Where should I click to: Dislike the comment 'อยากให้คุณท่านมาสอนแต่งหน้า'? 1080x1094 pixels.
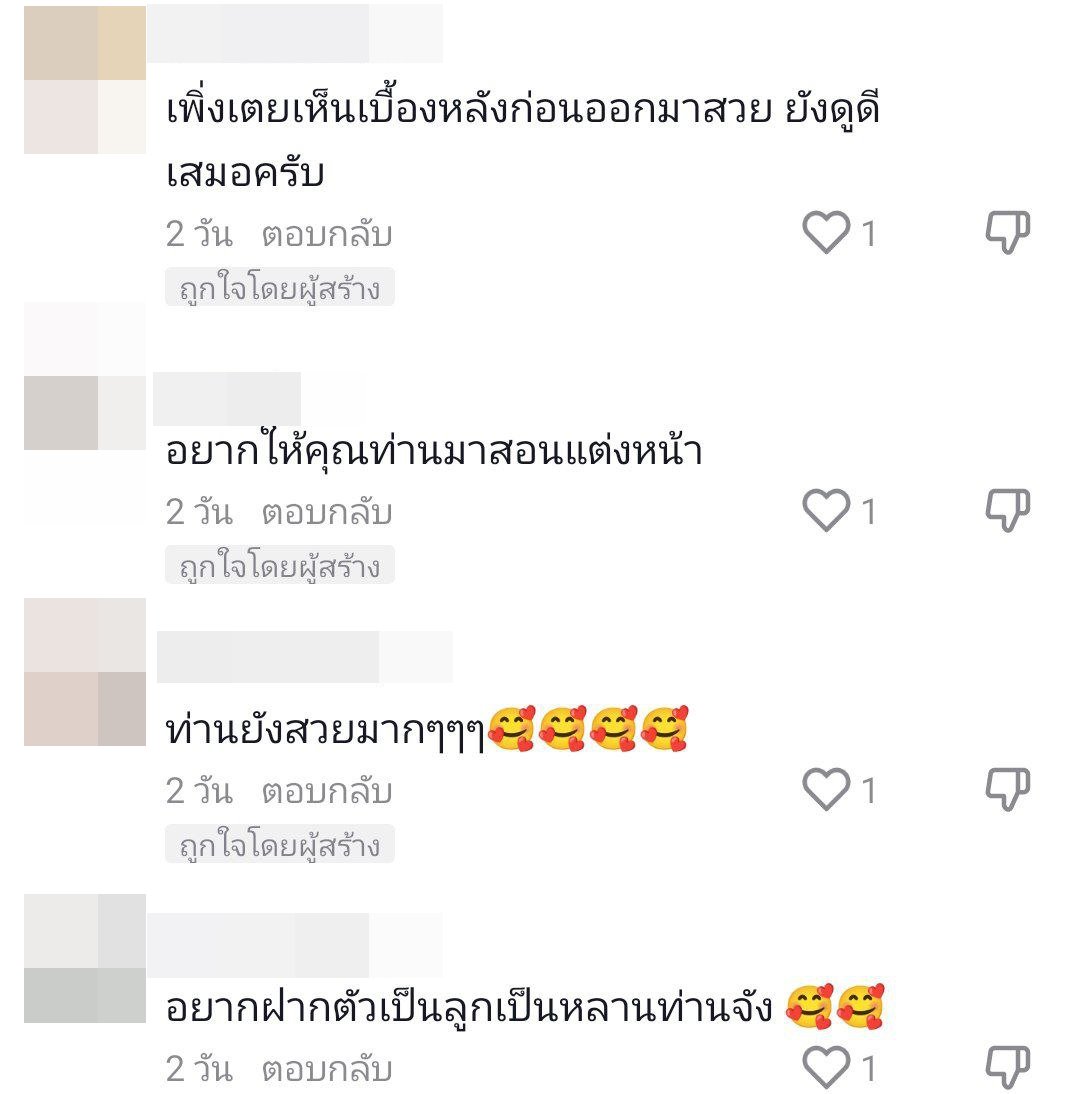pos(1007,512)
